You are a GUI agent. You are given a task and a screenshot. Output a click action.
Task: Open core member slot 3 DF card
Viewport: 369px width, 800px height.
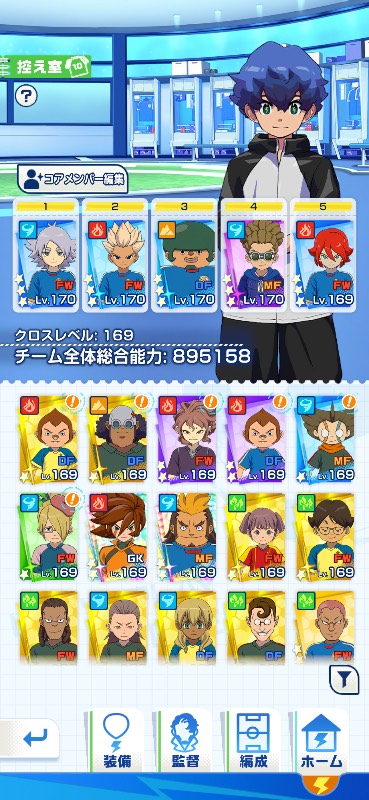click(184, 255)
